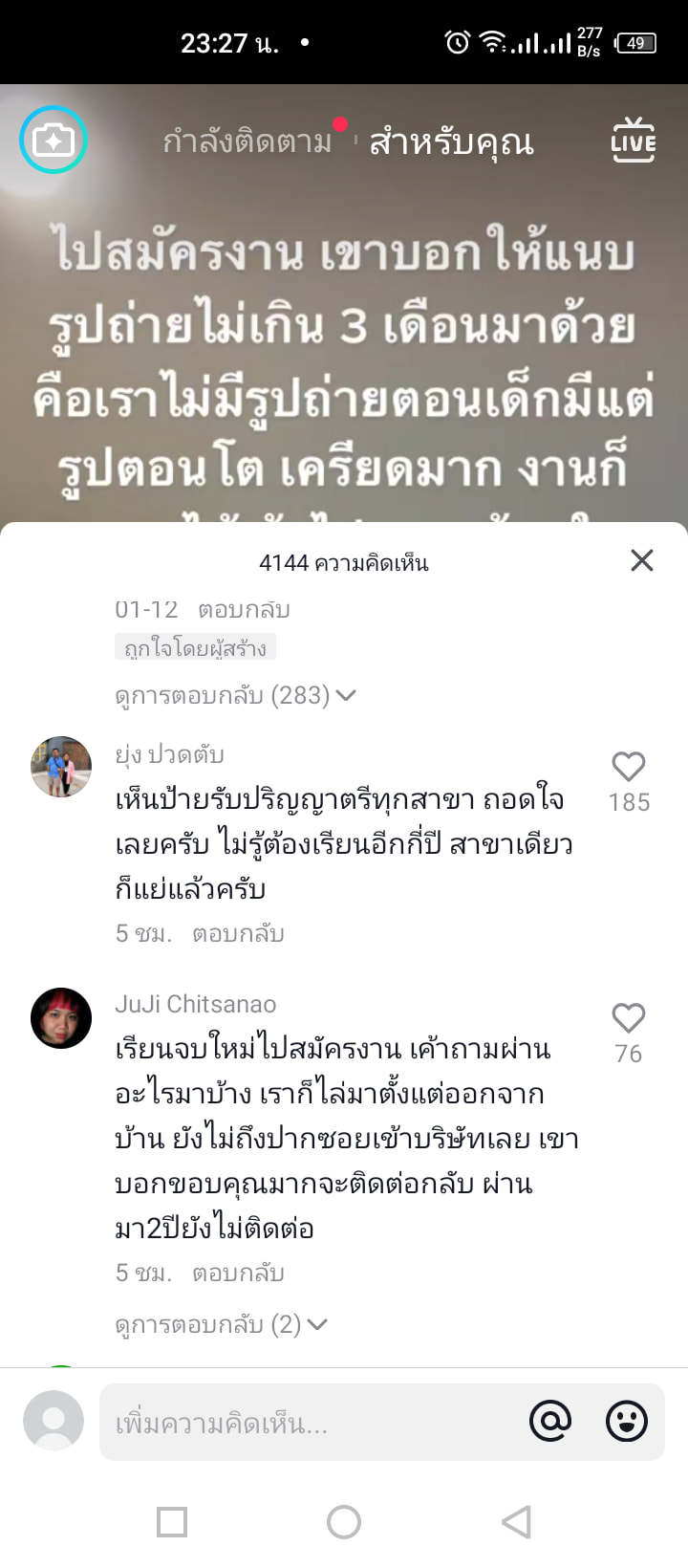Like the comment by ยุ่ง ปวดตับ
This screenshot has height=1568, width=688.
click(x=629, y=767)
